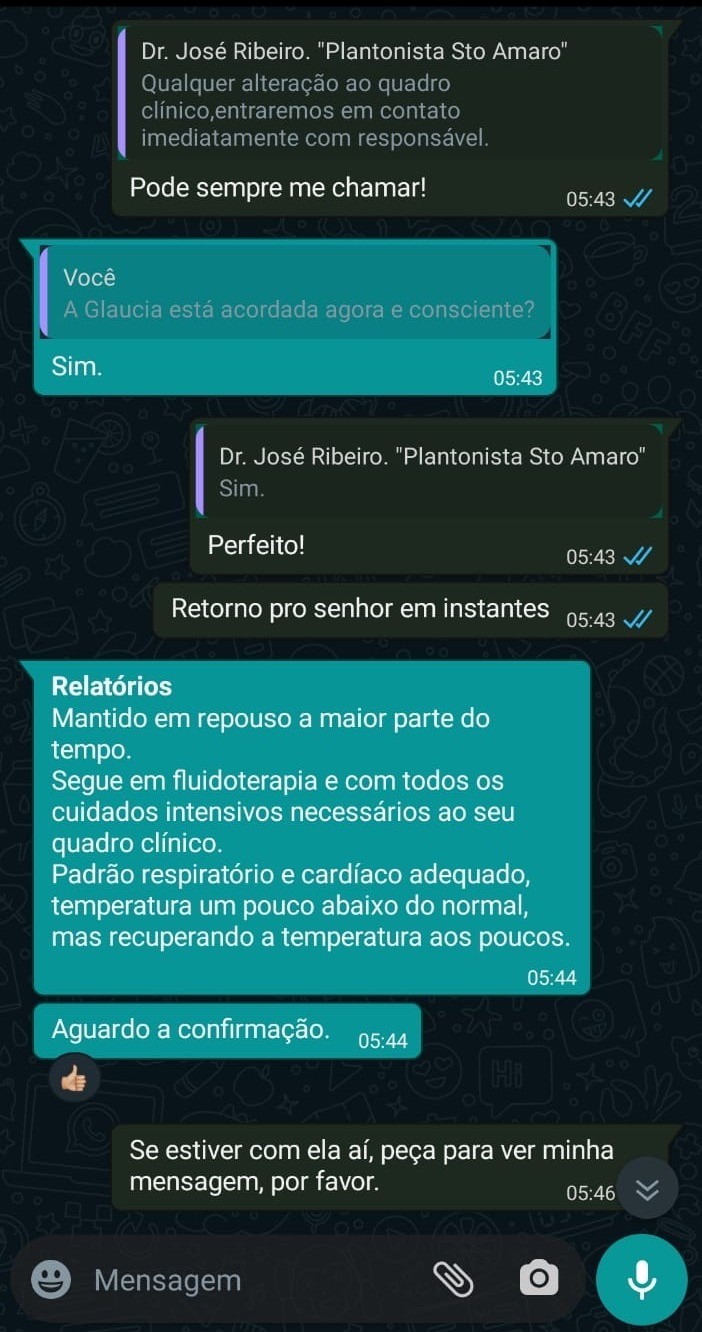Record a voice message

tap(641, 1279)
